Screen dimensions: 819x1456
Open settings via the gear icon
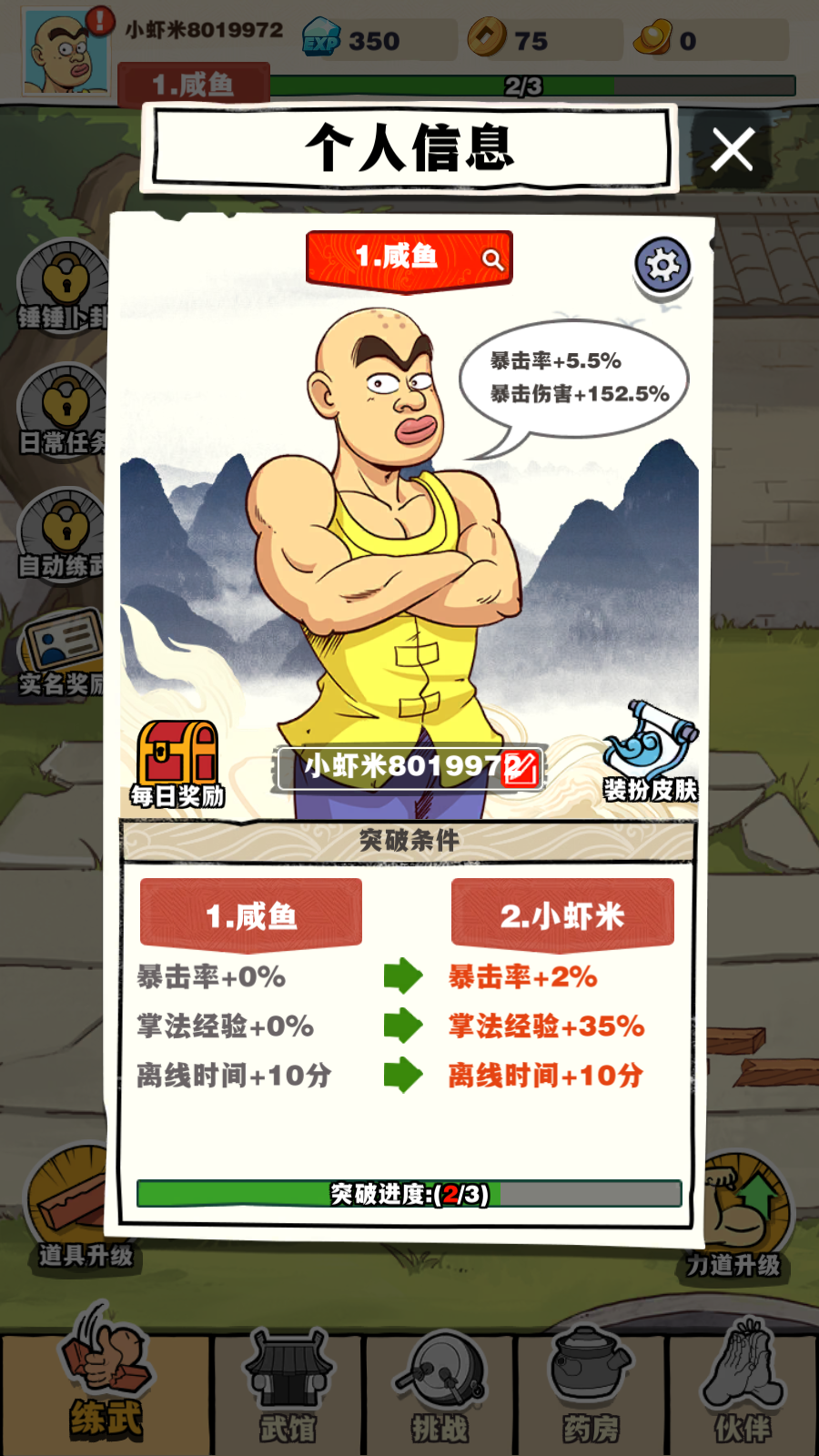click(662, 266)
